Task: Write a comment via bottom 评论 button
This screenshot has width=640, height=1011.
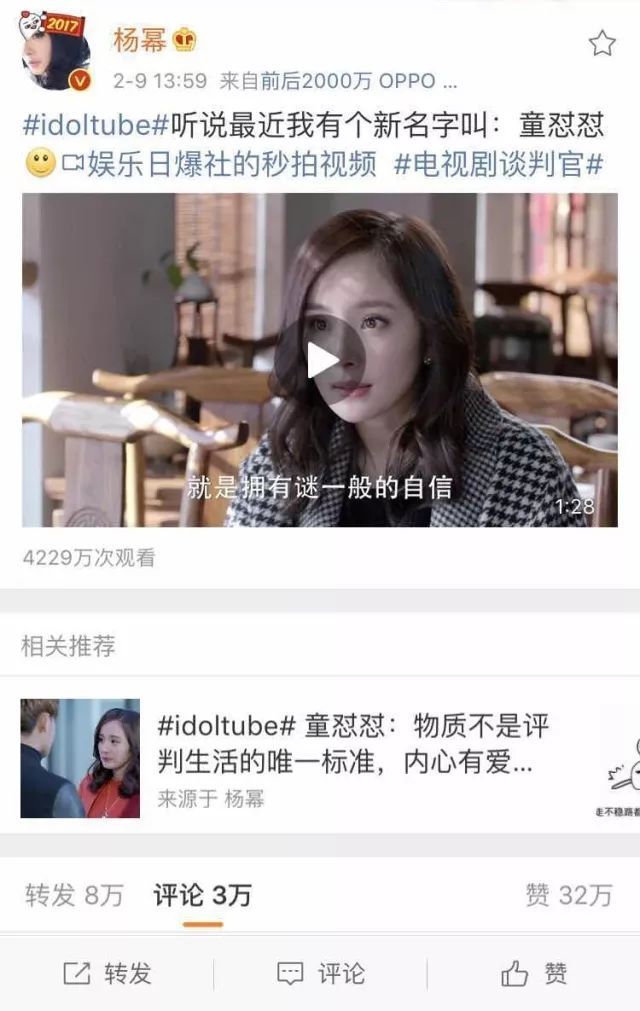Action: [x=320, y=973]
